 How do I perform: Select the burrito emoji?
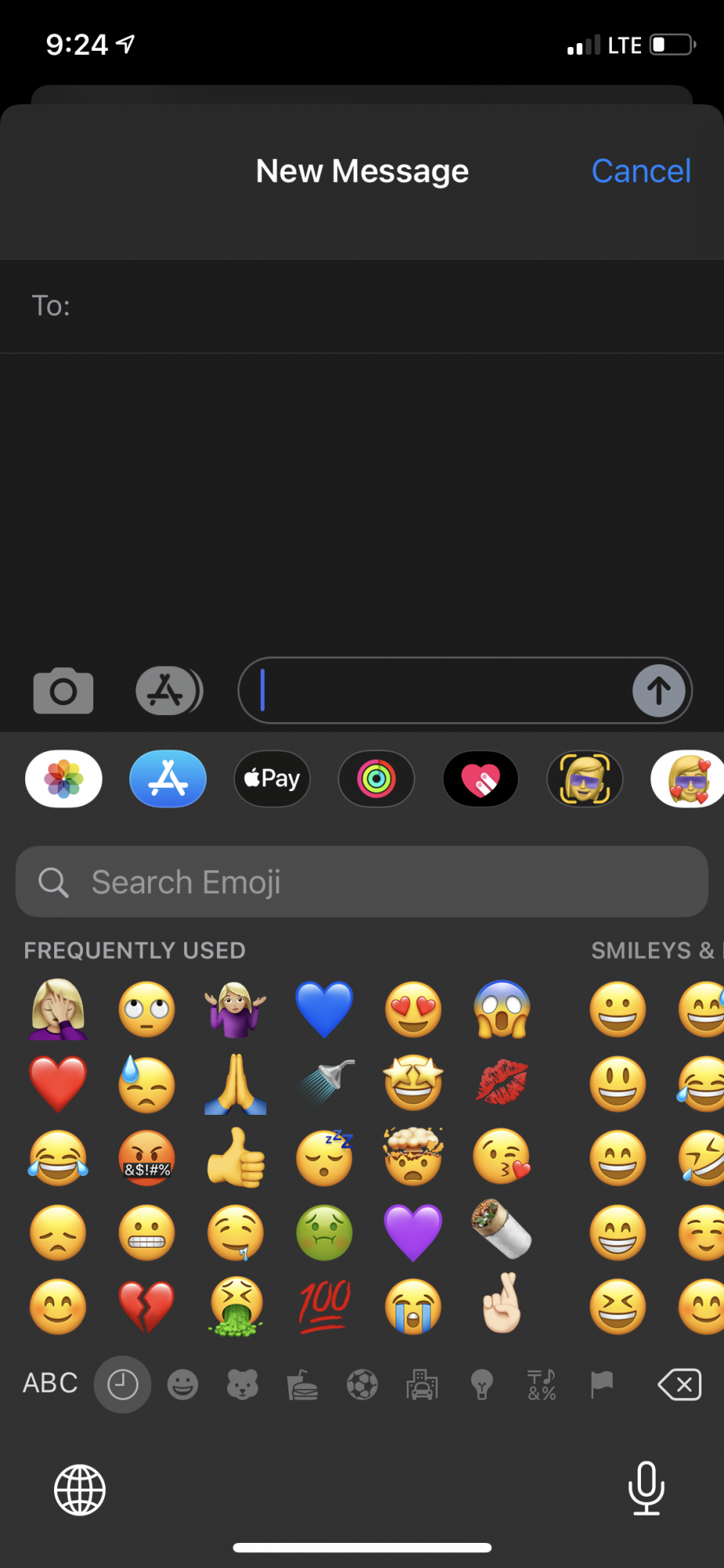[x=501, y=1230]
